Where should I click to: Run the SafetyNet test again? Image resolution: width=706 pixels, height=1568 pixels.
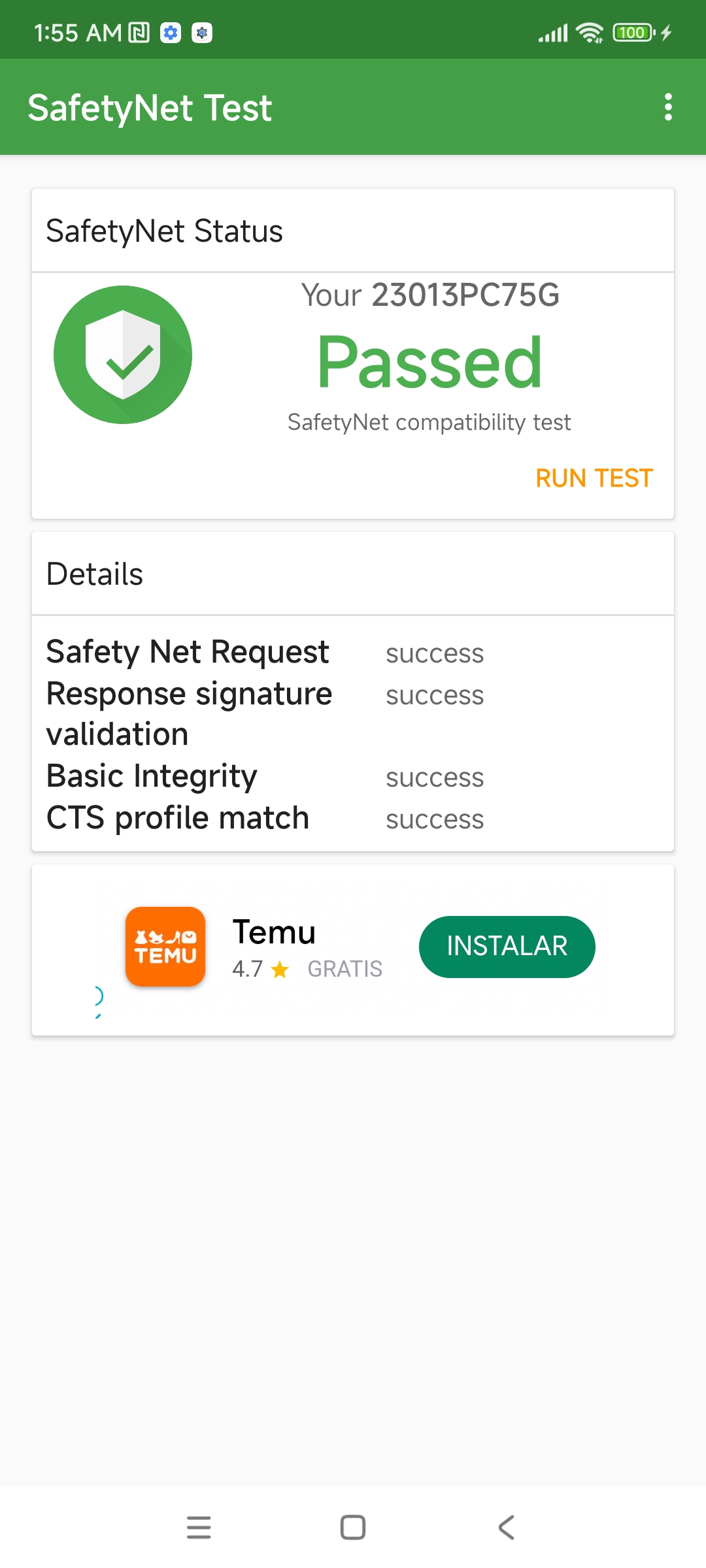(594, 478)
